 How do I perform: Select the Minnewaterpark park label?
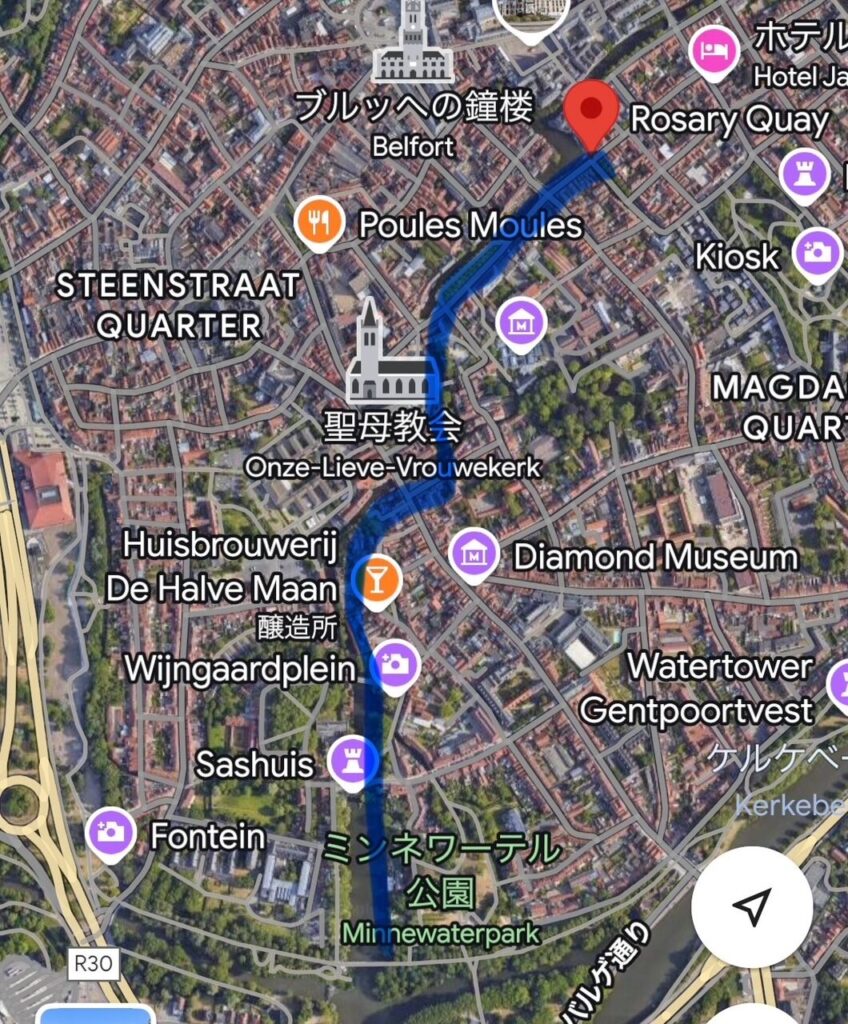click(x=441, y=934)
